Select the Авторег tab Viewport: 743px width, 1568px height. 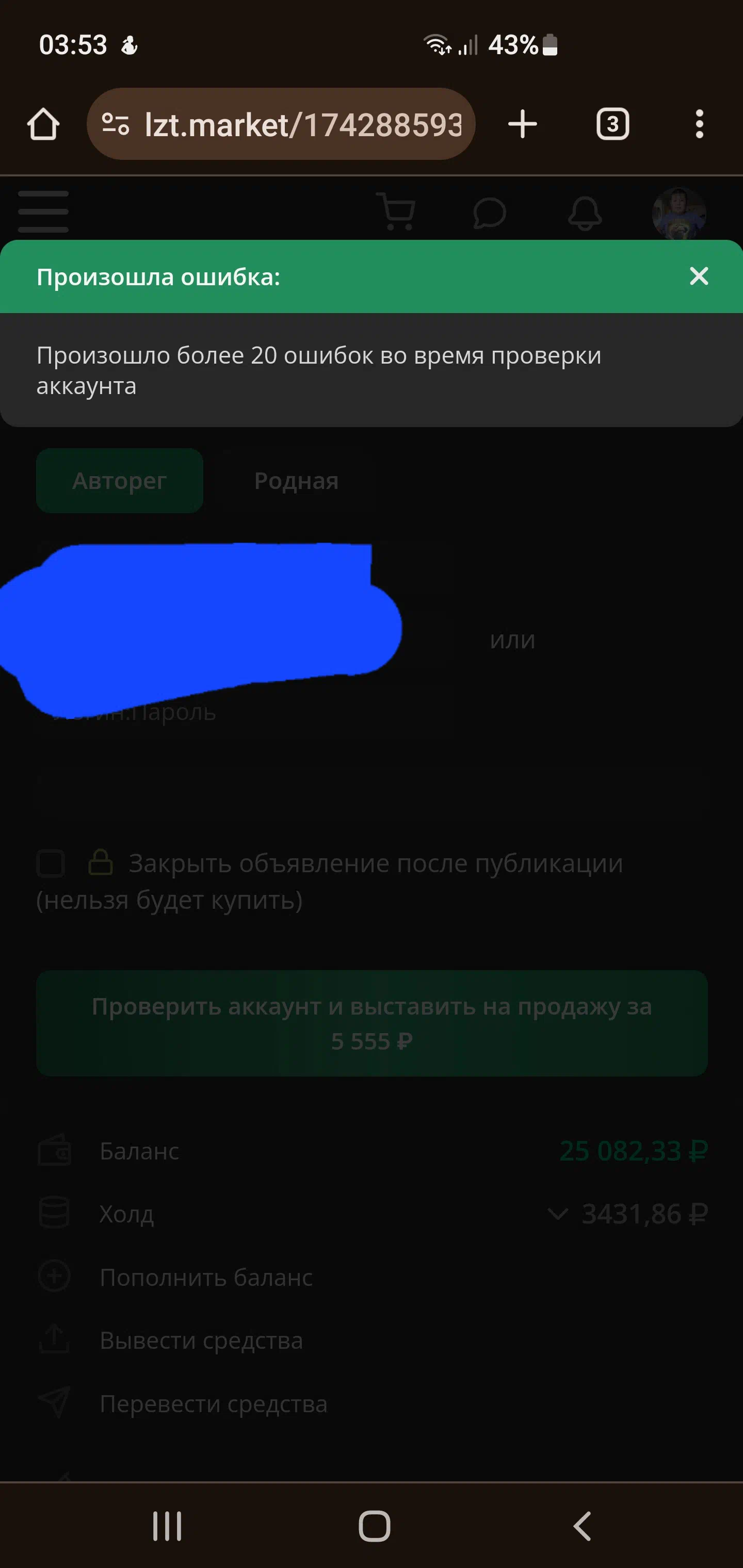119,480
